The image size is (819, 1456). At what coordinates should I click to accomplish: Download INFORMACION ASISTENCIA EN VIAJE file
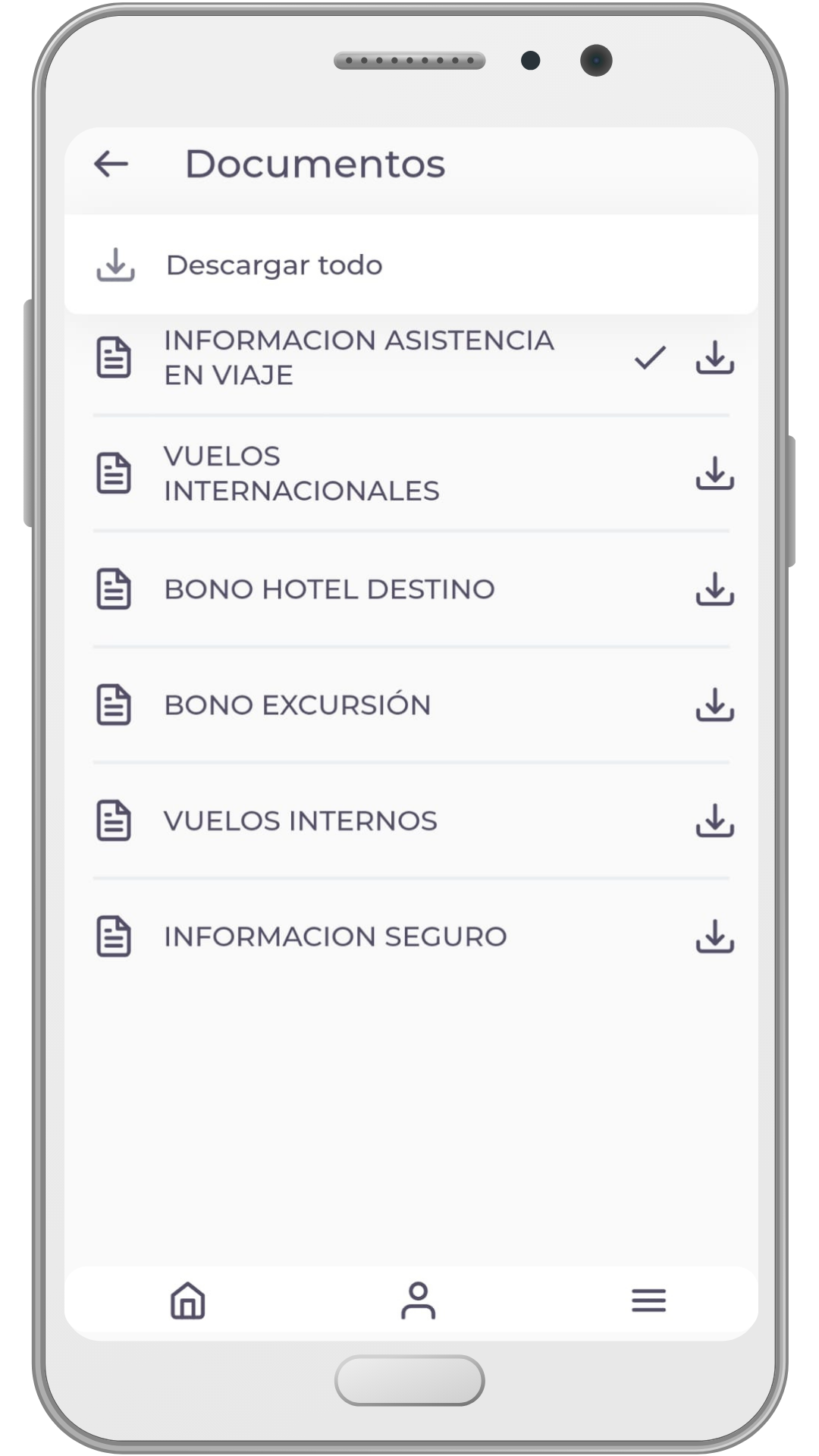point(714,357)
